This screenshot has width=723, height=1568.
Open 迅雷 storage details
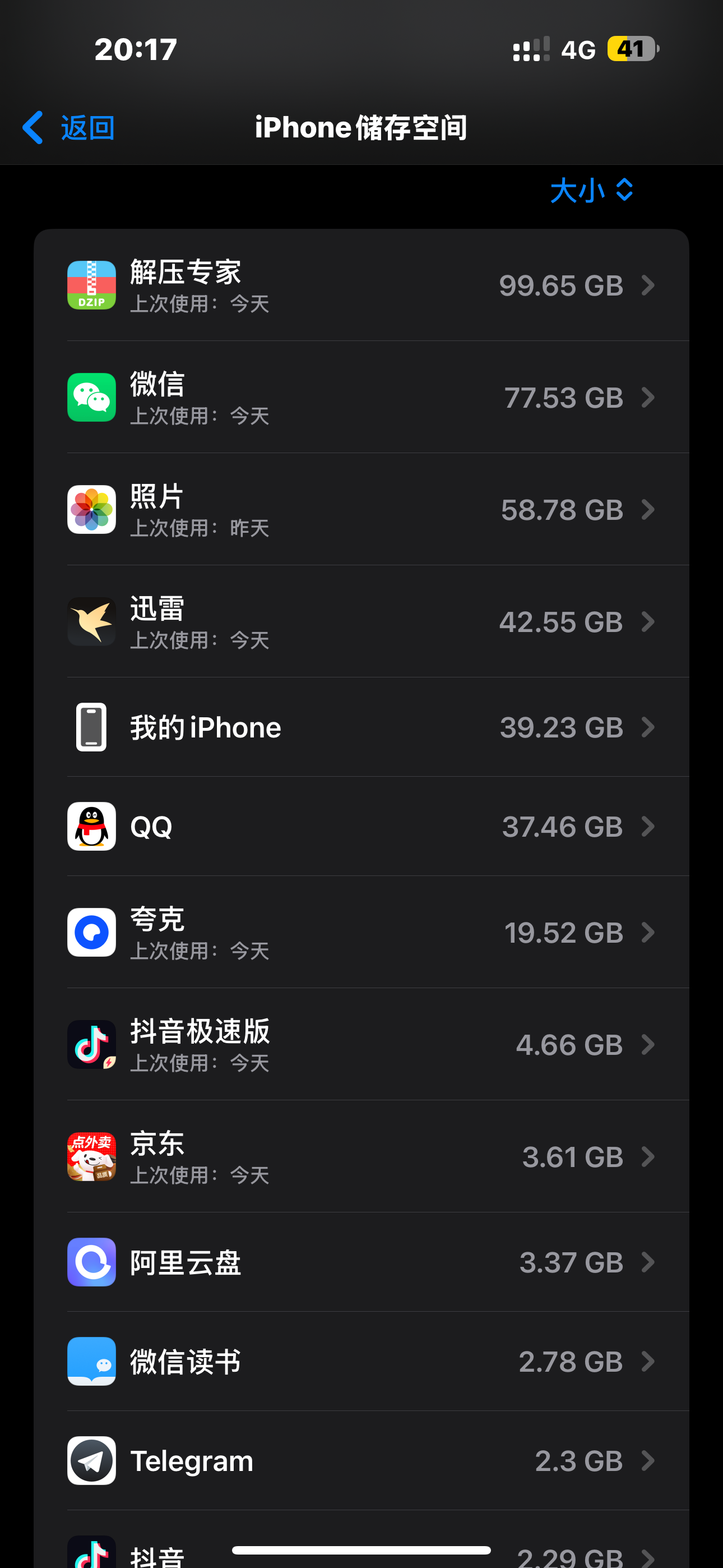point(361,621)
